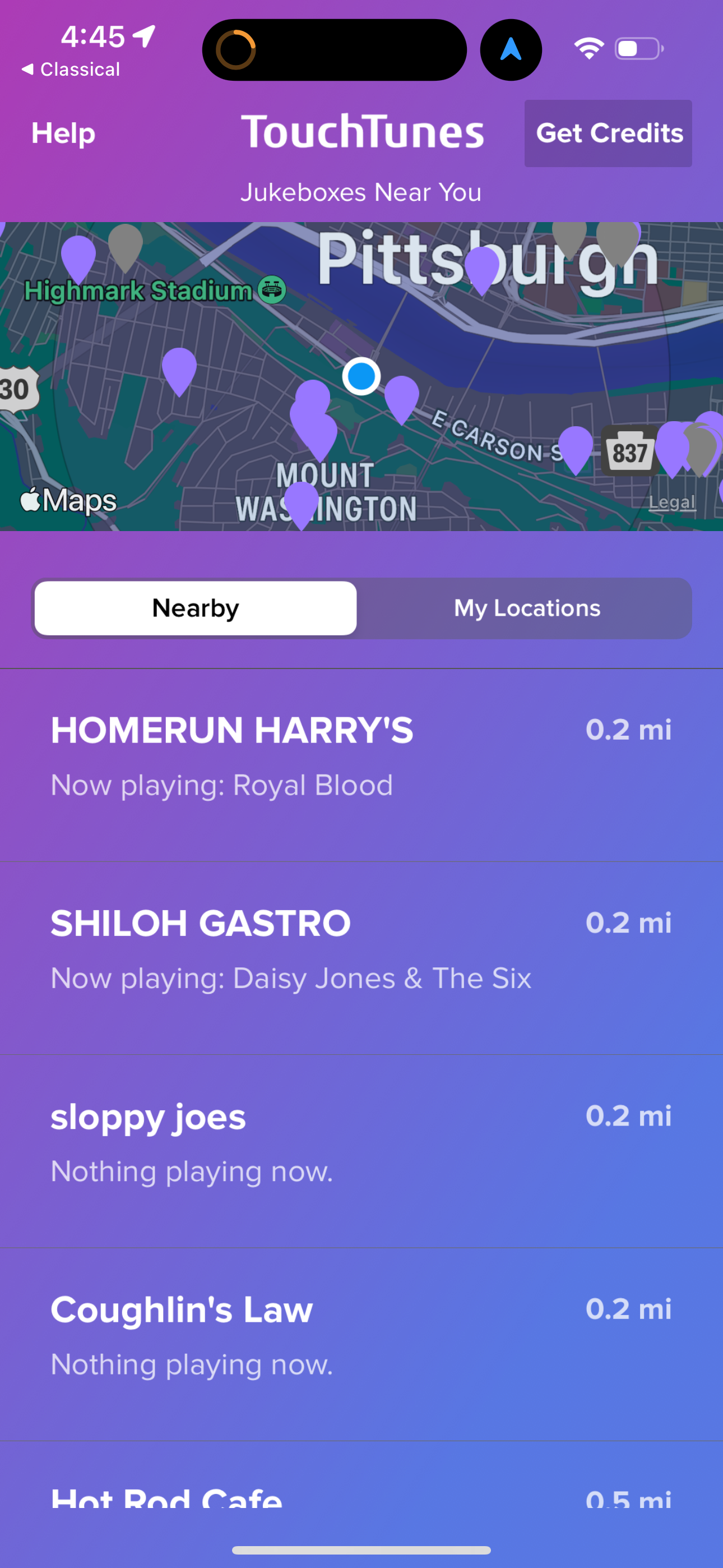
Task: Tap the gray jukebox pin at top right of map
Action: 617,243
